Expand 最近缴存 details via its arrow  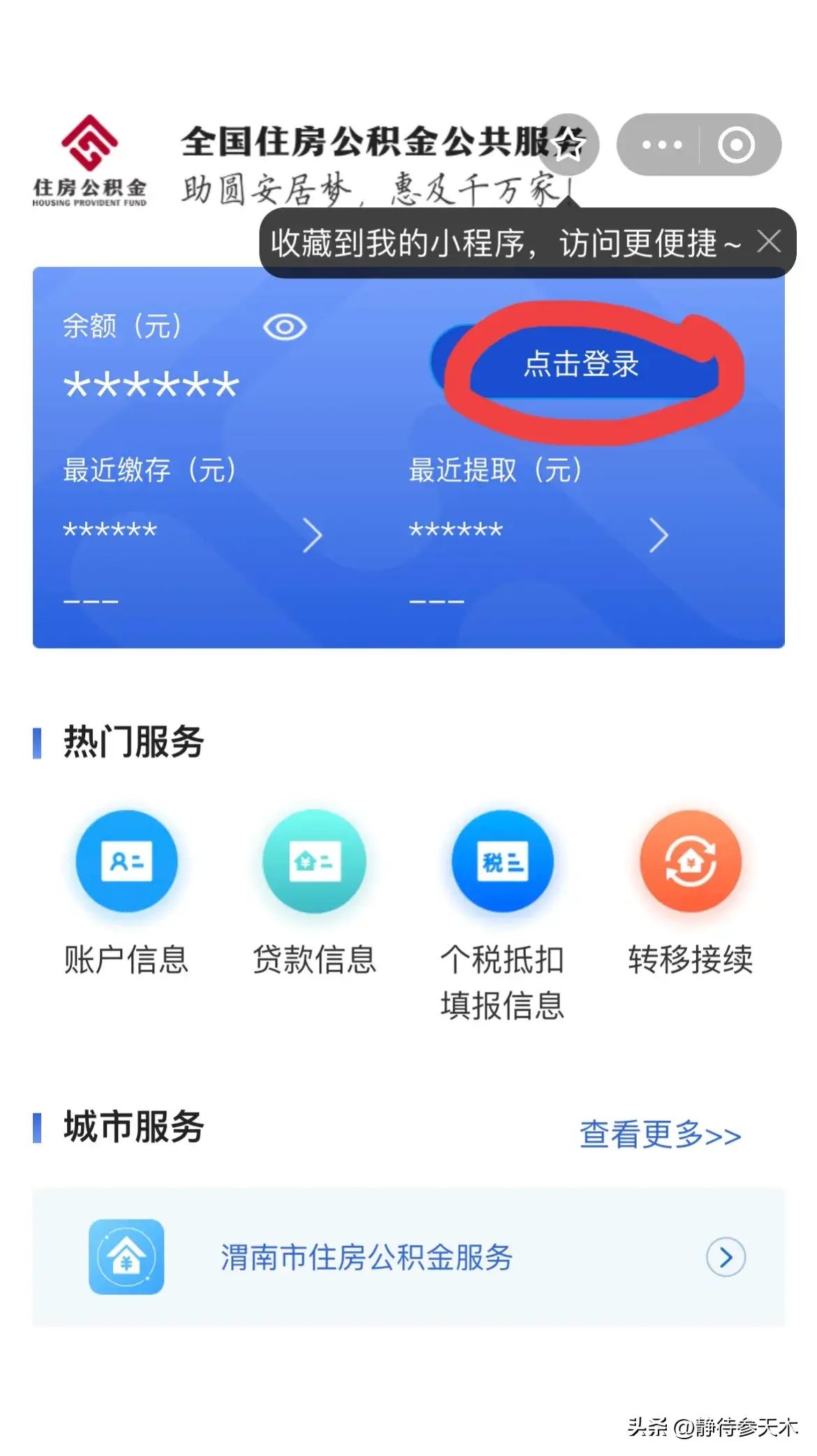[x=313, y=535]
